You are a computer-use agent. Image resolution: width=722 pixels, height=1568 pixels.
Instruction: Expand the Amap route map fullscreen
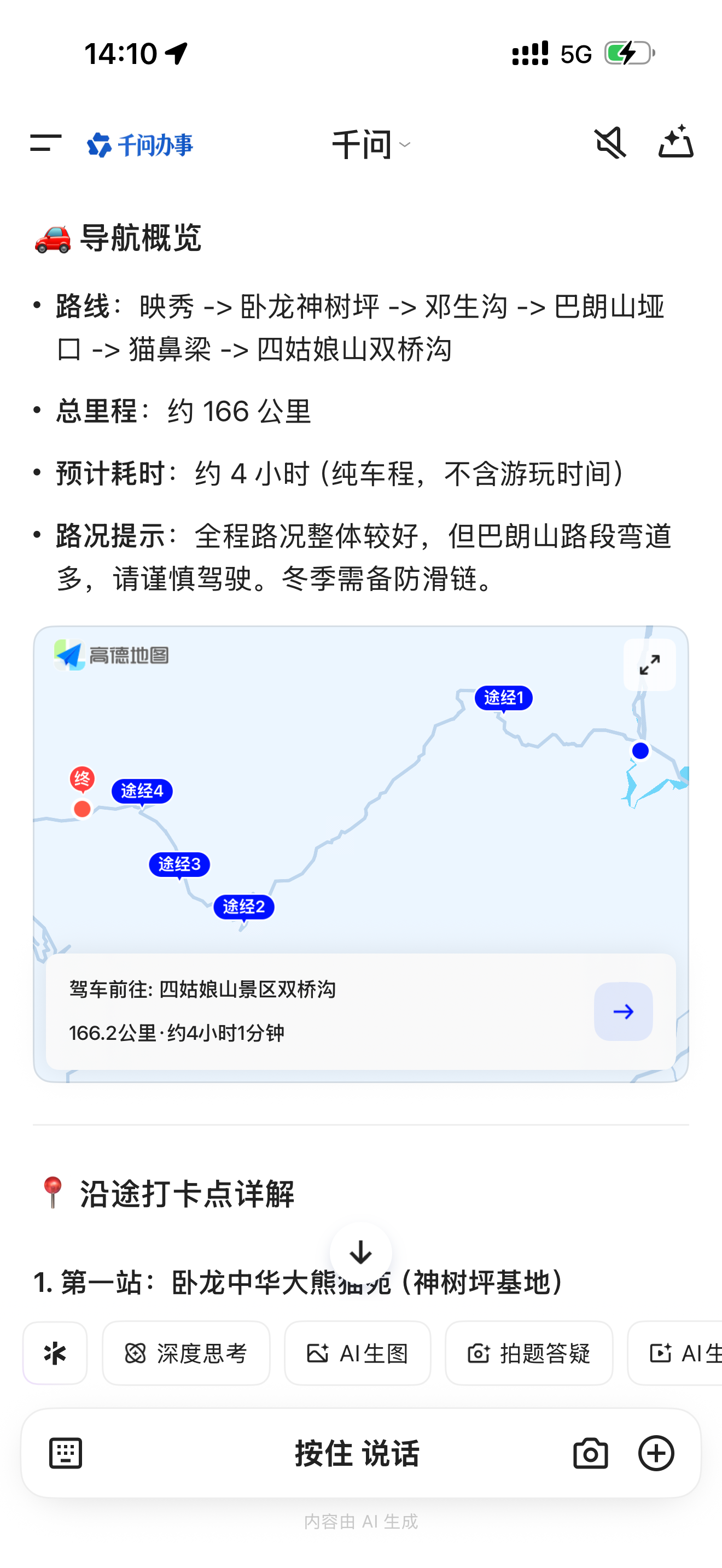[x=650, y=665]
